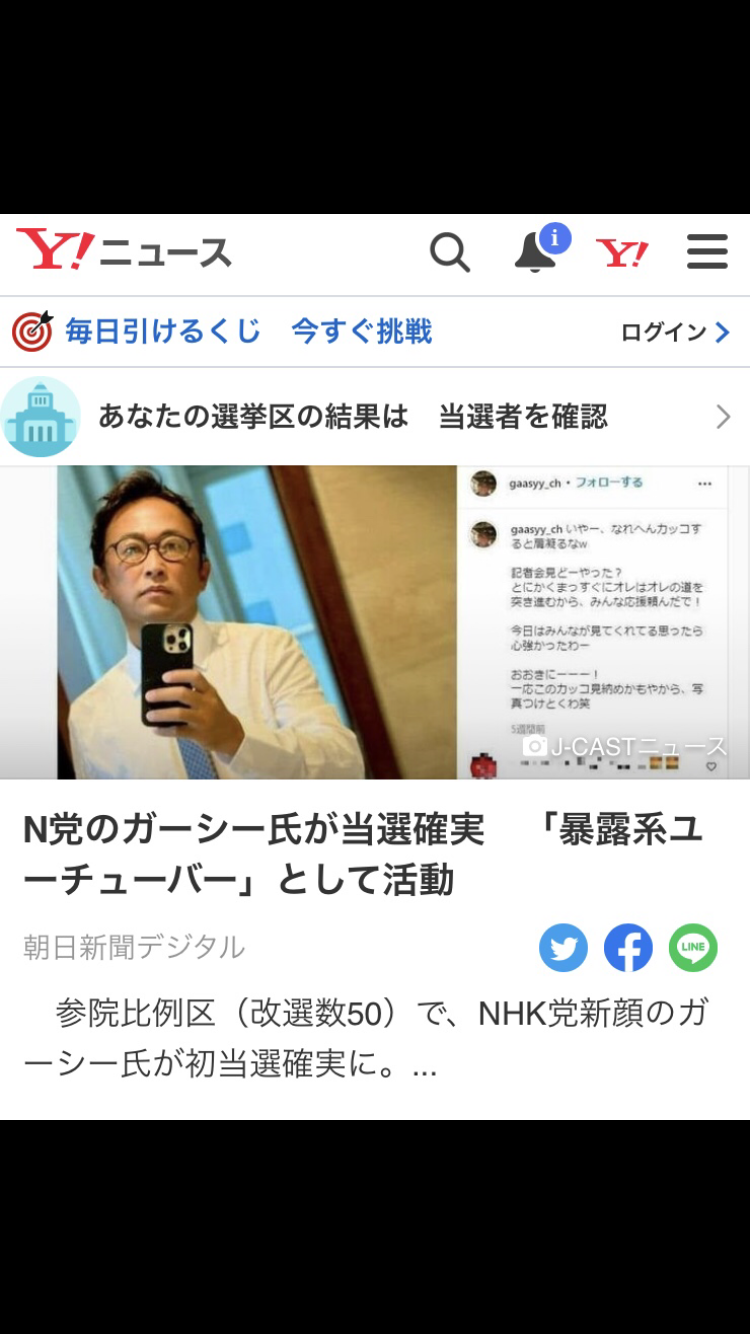Open the notifications bell

pos(536,253)
